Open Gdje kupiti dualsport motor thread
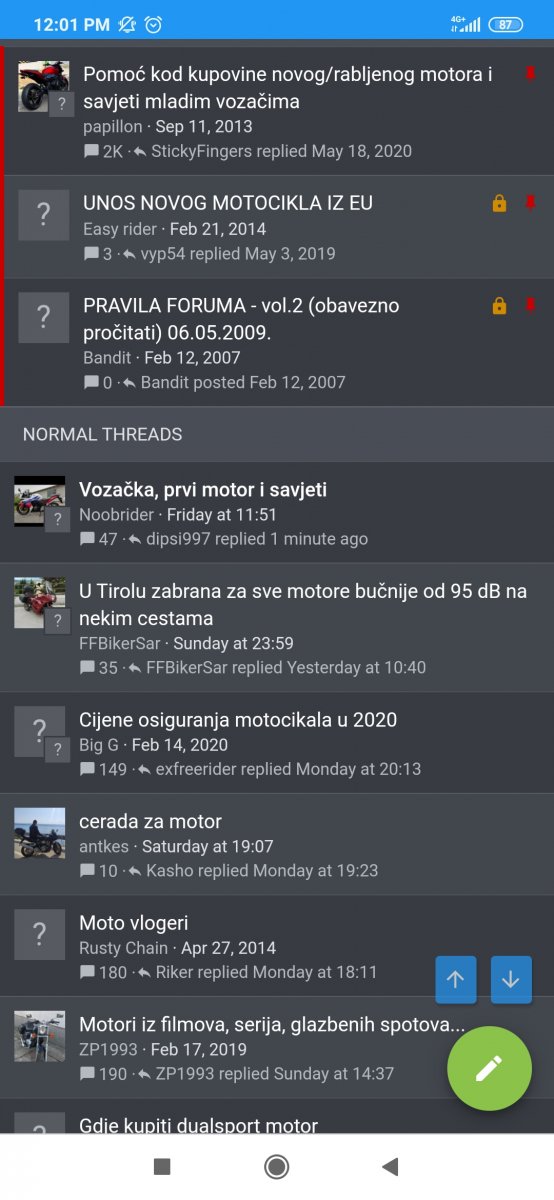 [198, 1126]
